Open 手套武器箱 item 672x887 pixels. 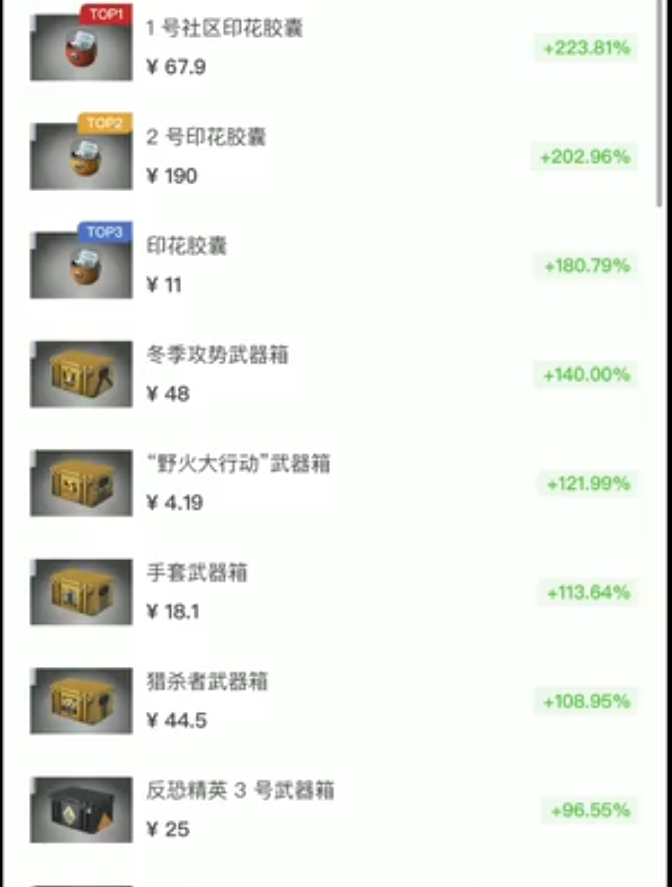197,574
